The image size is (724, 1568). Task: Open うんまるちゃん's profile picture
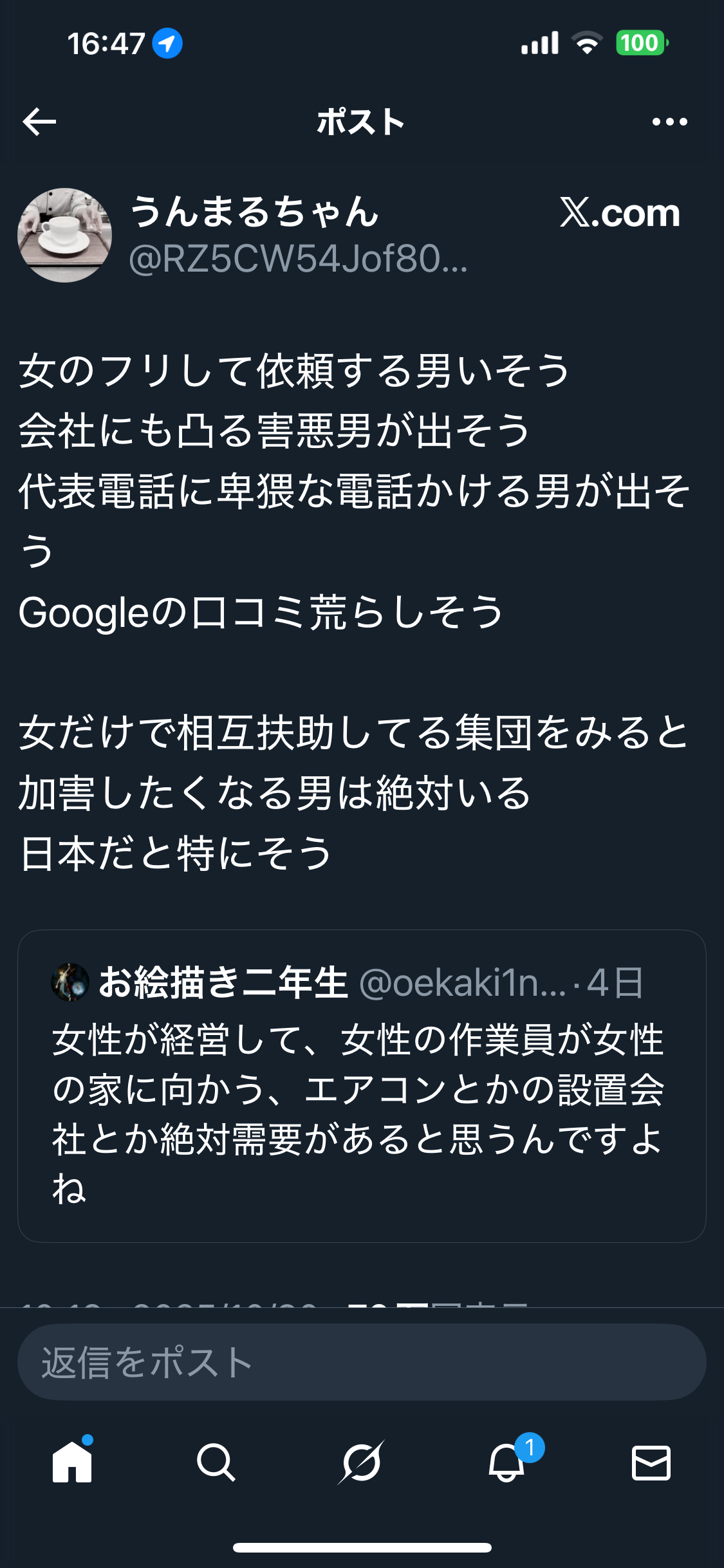(x=64, y=235)
